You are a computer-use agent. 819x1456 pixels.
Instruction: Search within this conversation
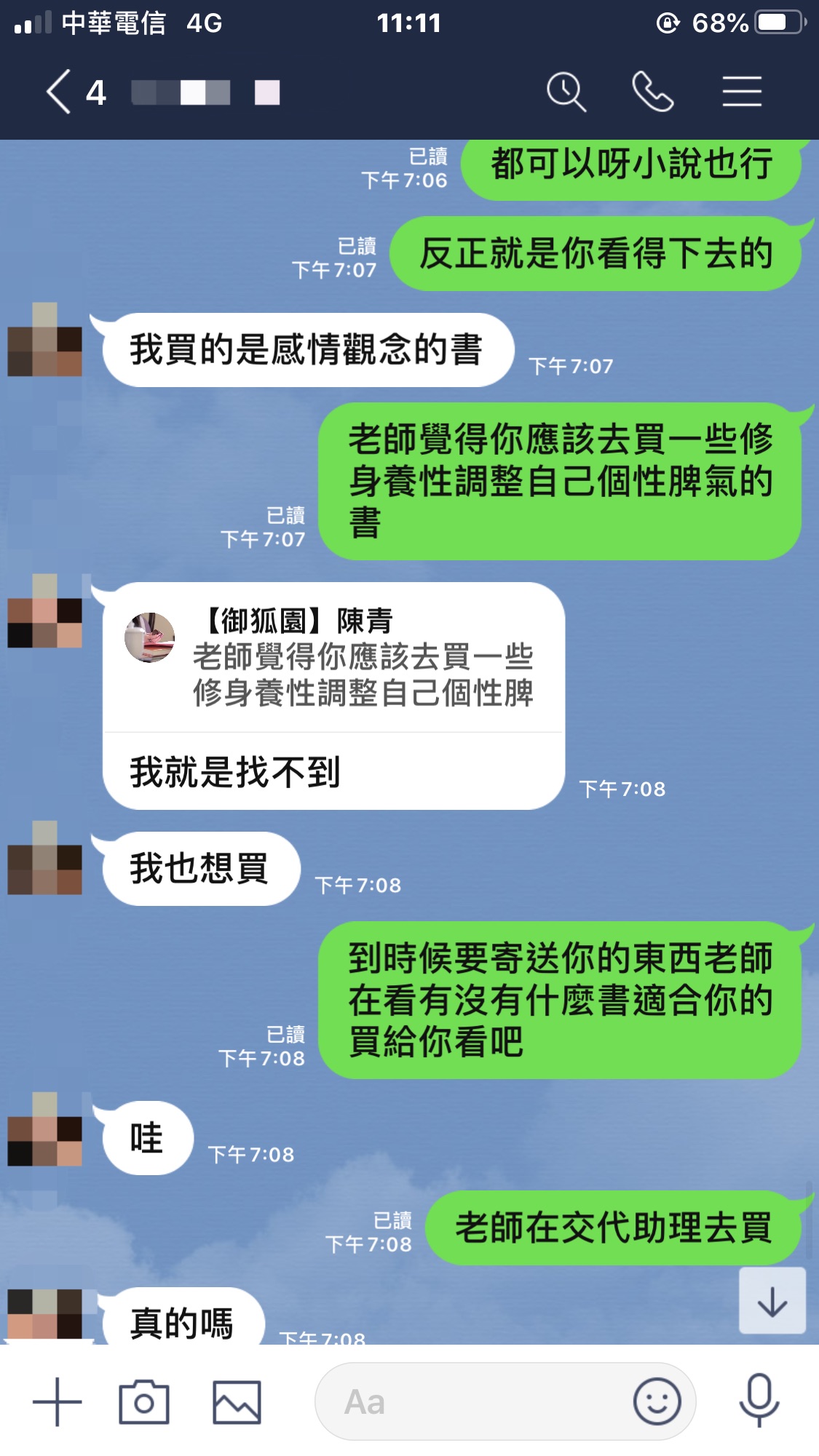click(566, 92)
